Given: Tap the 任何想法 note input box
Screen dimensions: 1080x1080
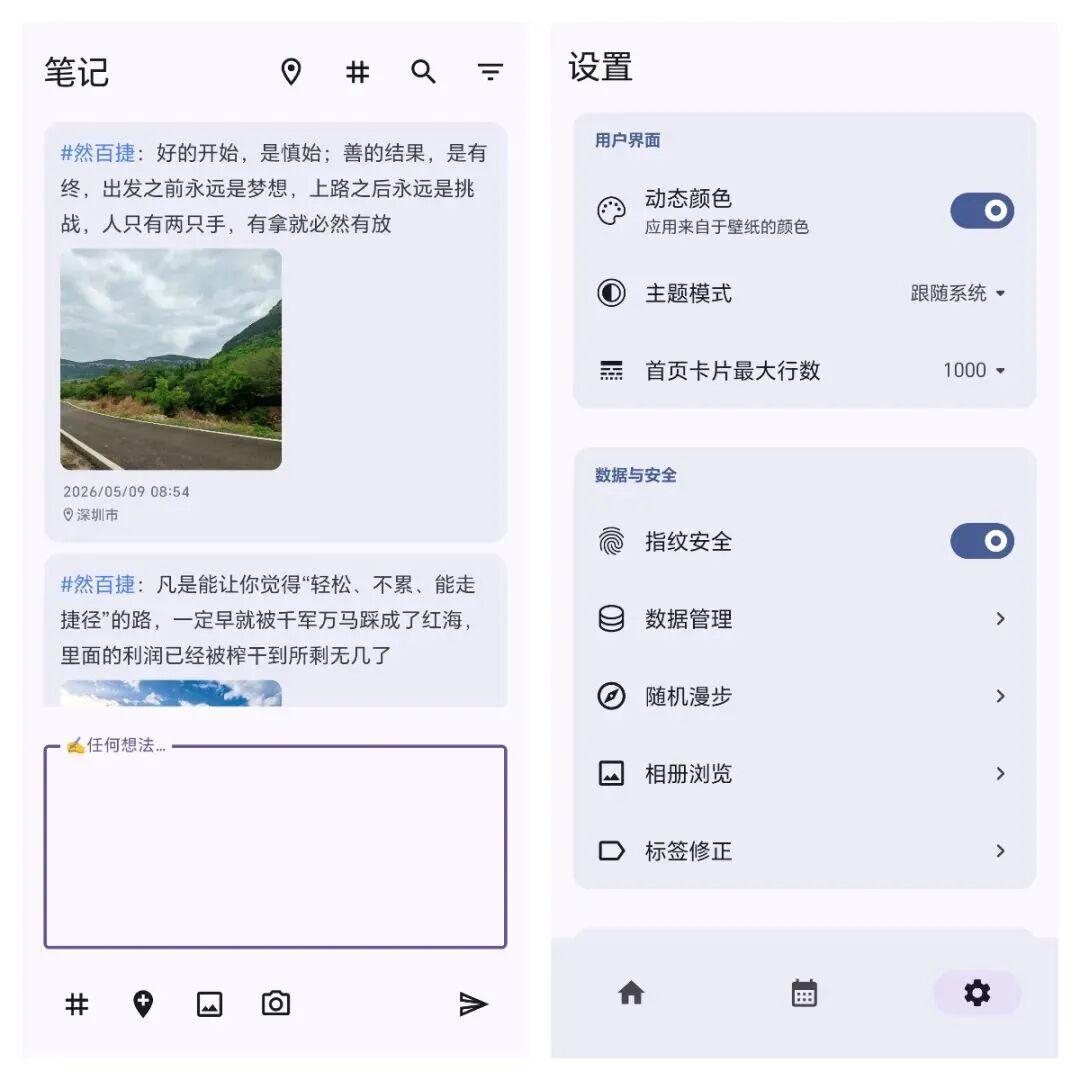Looking at the screenshot, I should pos(276,846).
